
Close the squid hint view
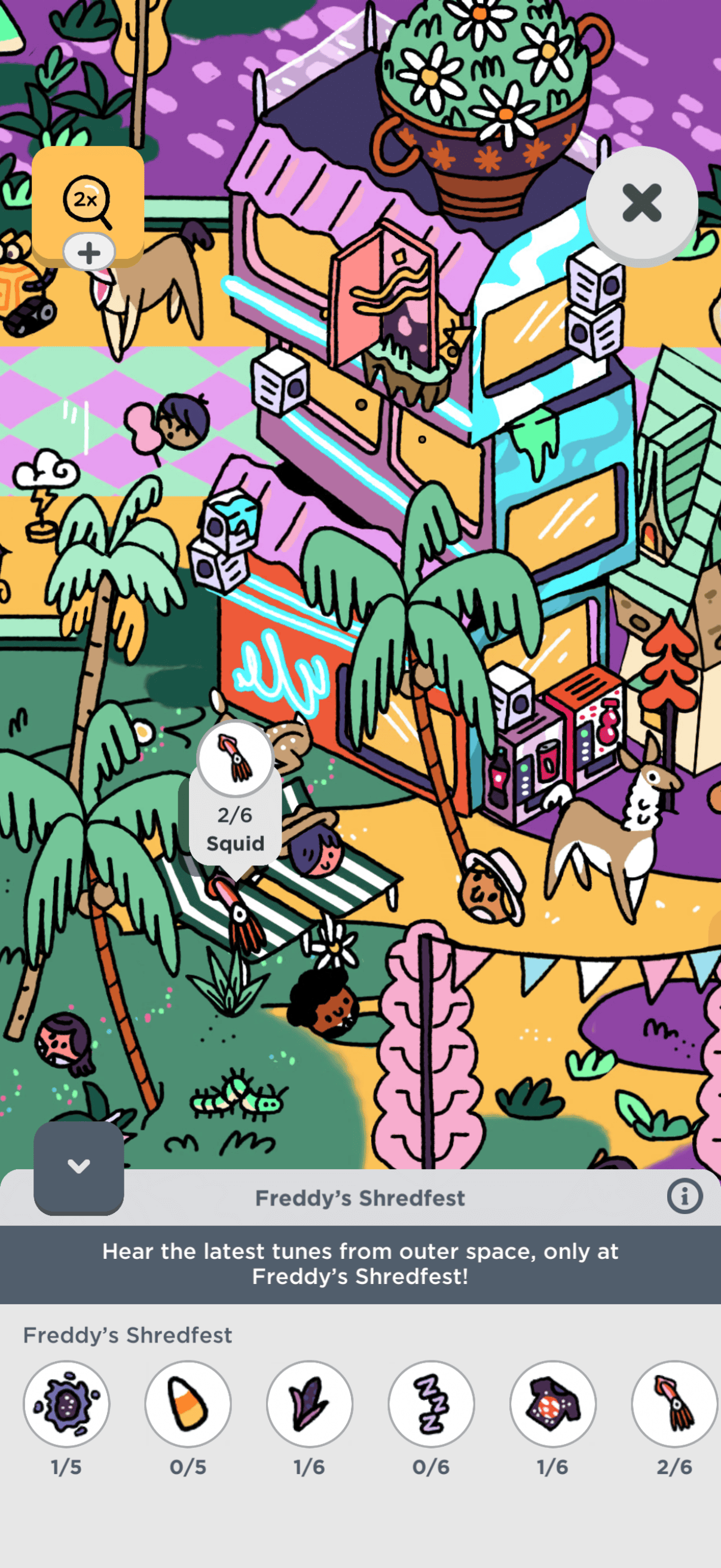[x=642, y=203]
